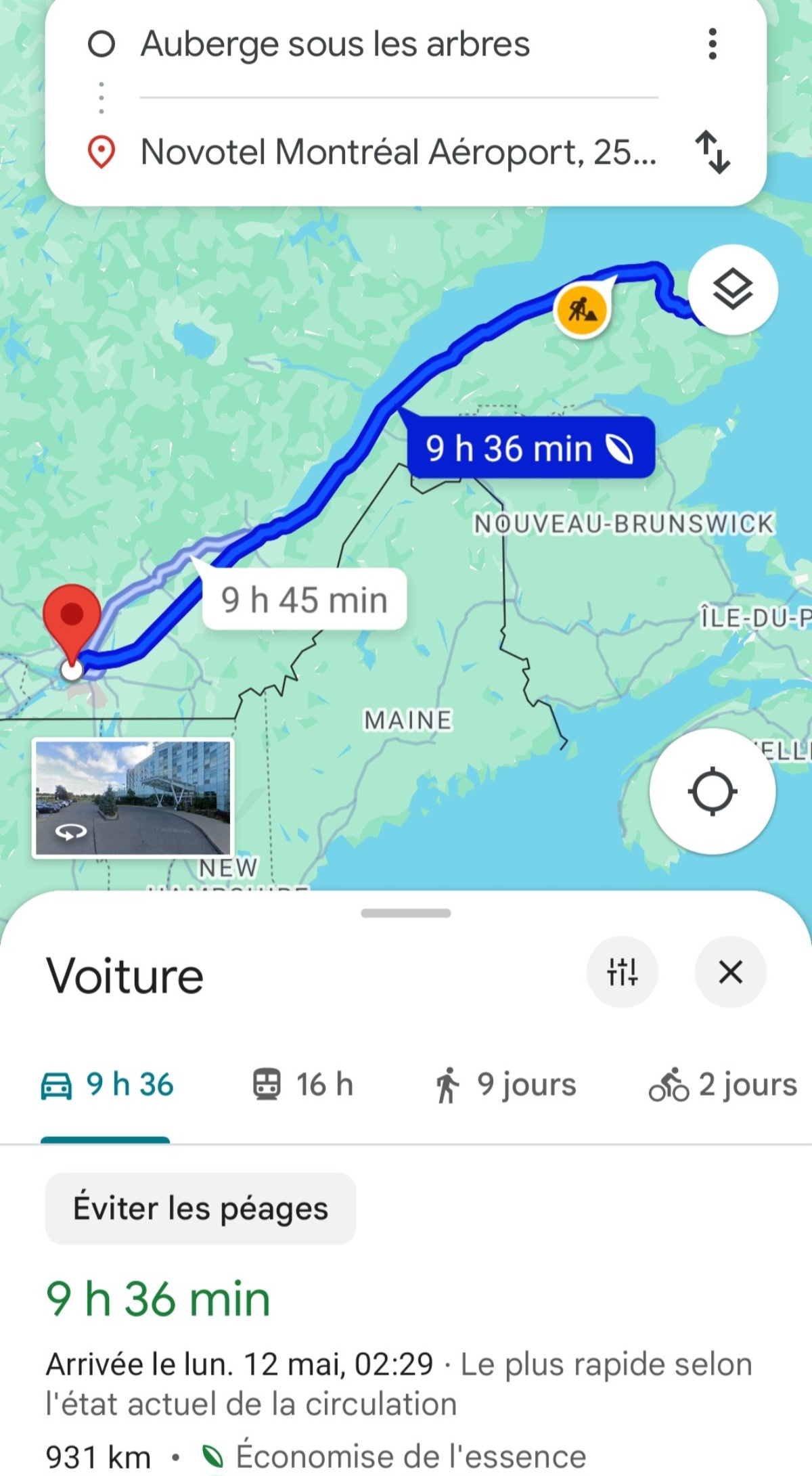The image size is (812, 1476).
Task: Open the 9 h 36 min route details
Action: click(x=158, y=1299)
